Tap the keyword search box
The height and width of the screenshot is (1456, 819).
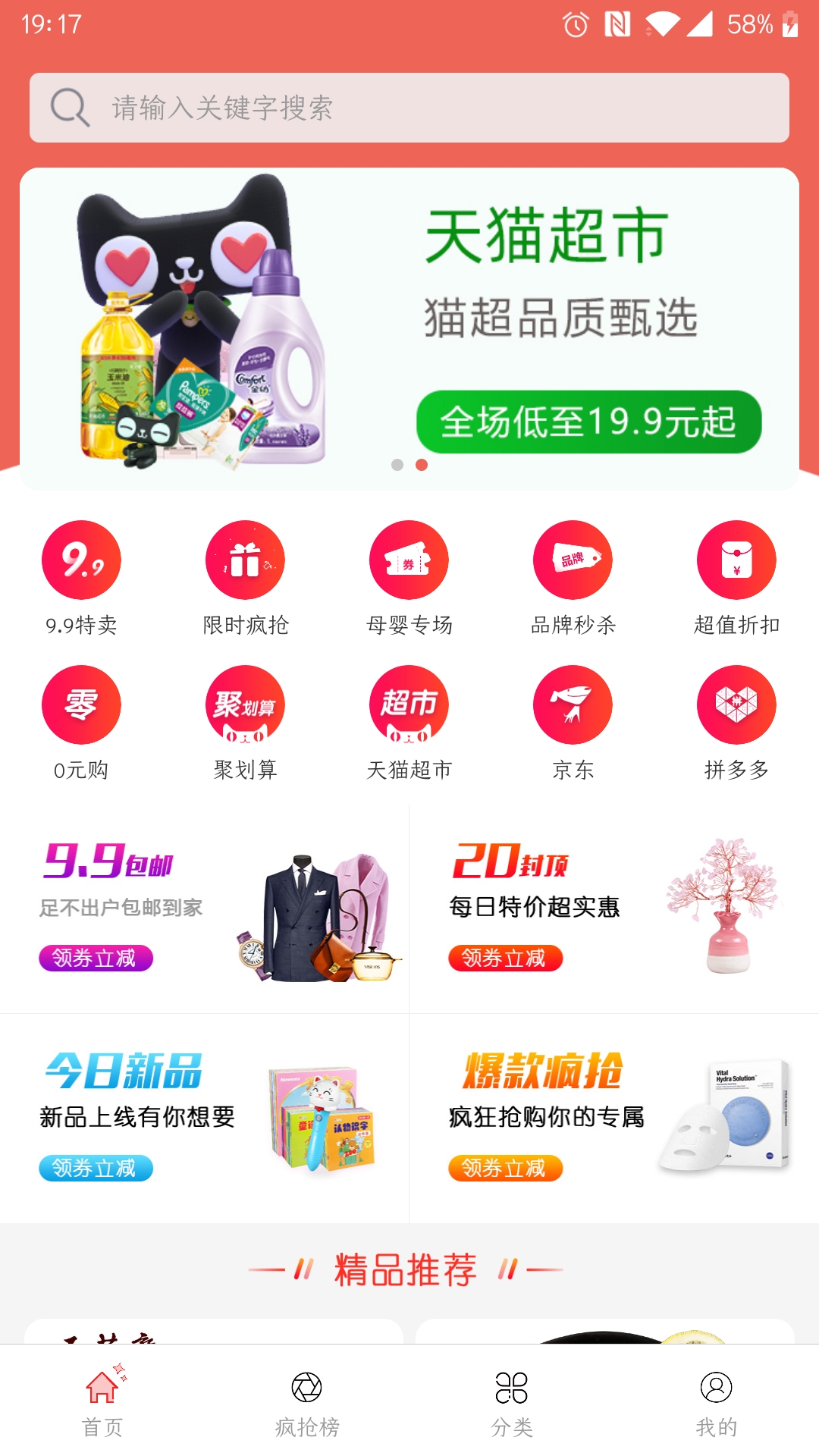pos(409,108)
